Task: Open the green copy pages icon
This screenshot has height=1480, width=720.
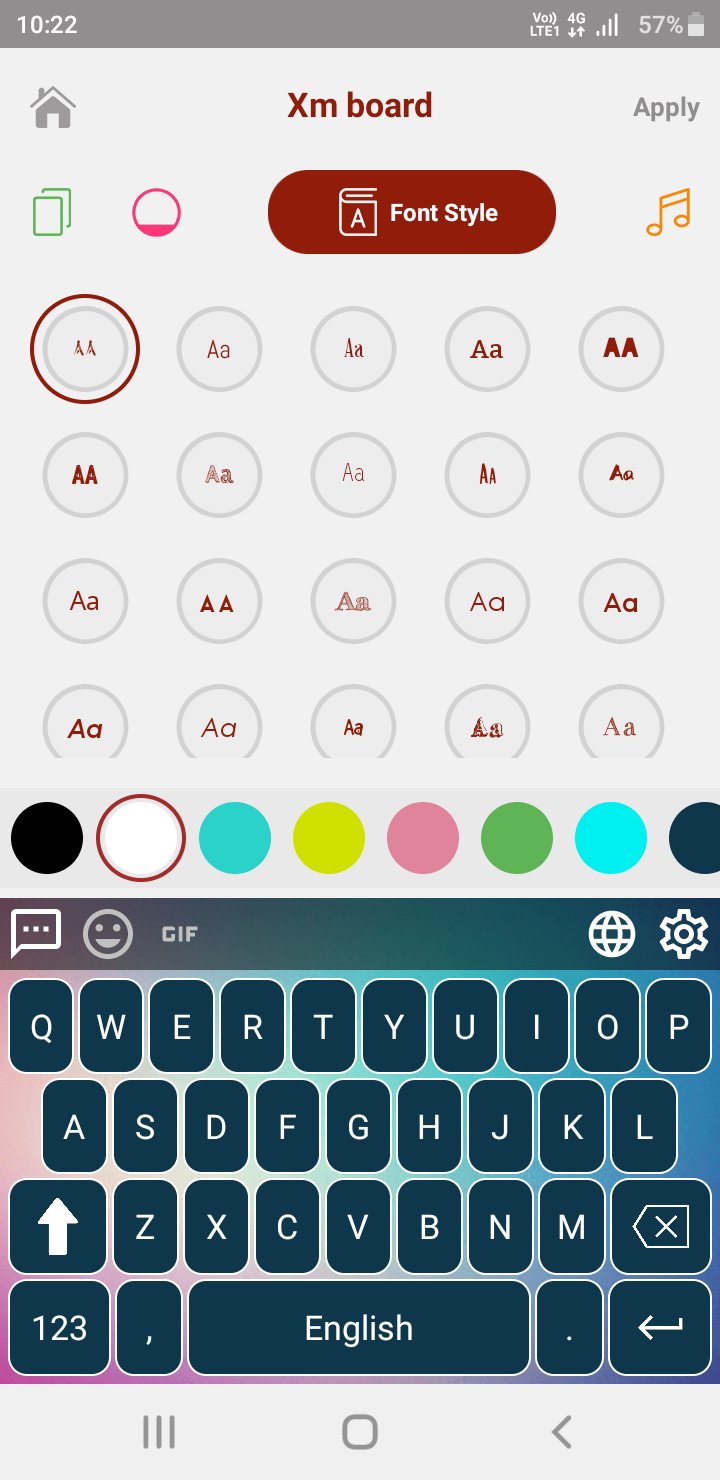Action: pyautogui.click(x=53, y=212)
